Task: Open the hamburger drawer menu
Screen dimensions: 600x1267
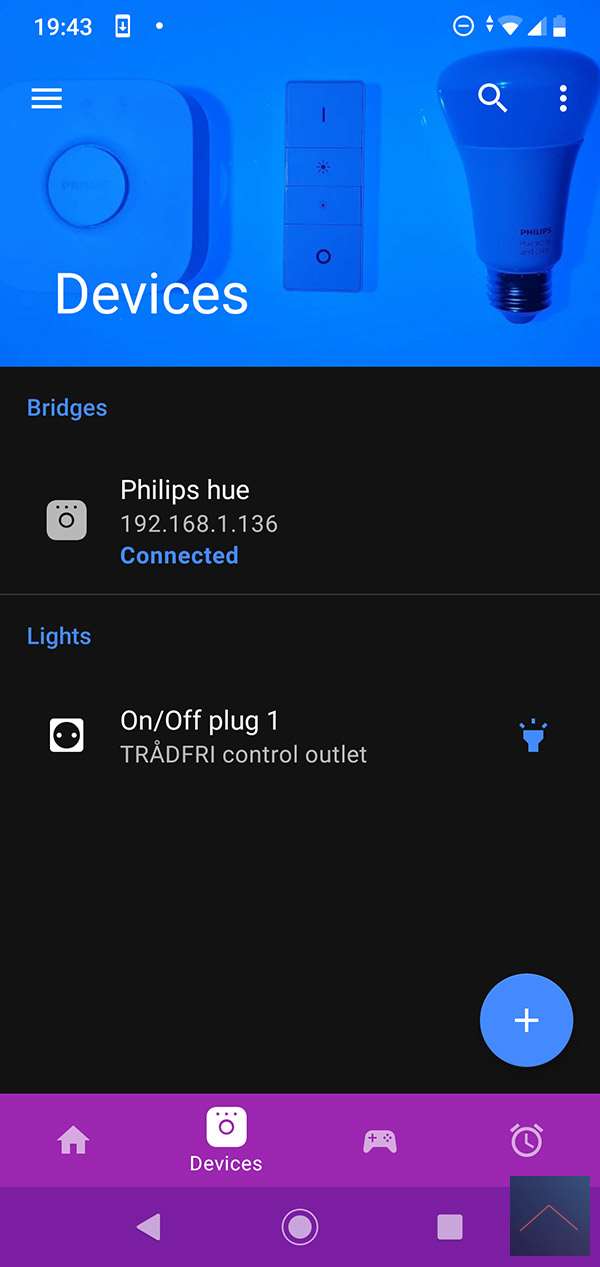Action: coord(47,98)
